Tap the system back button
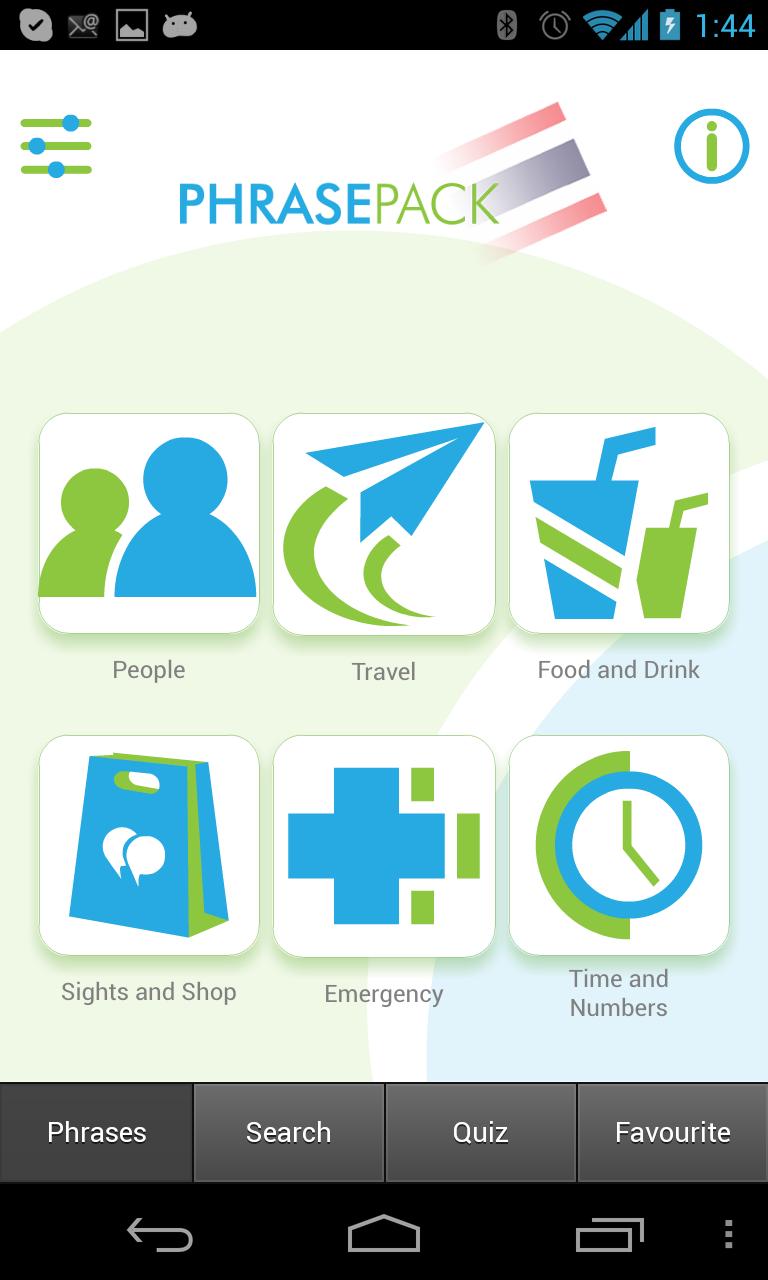This screenshot has width=768, height=1280. point(160,1234)
